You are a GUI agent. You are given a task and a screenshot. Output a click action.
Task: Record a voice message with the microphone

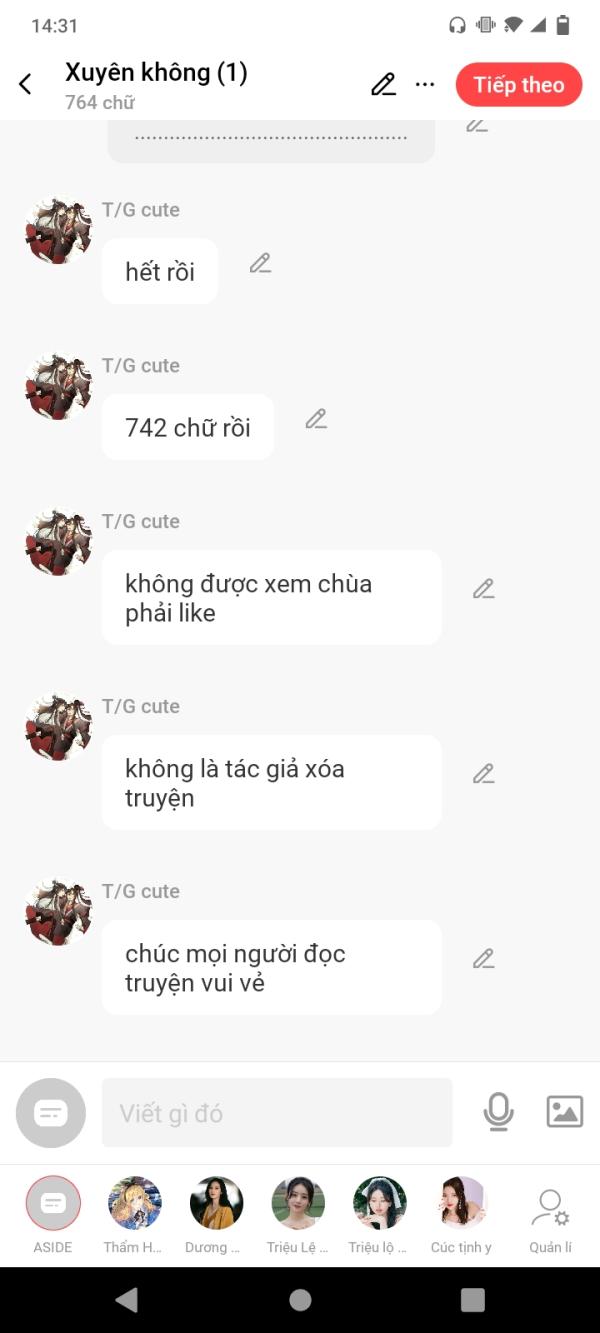[498, 1112]
